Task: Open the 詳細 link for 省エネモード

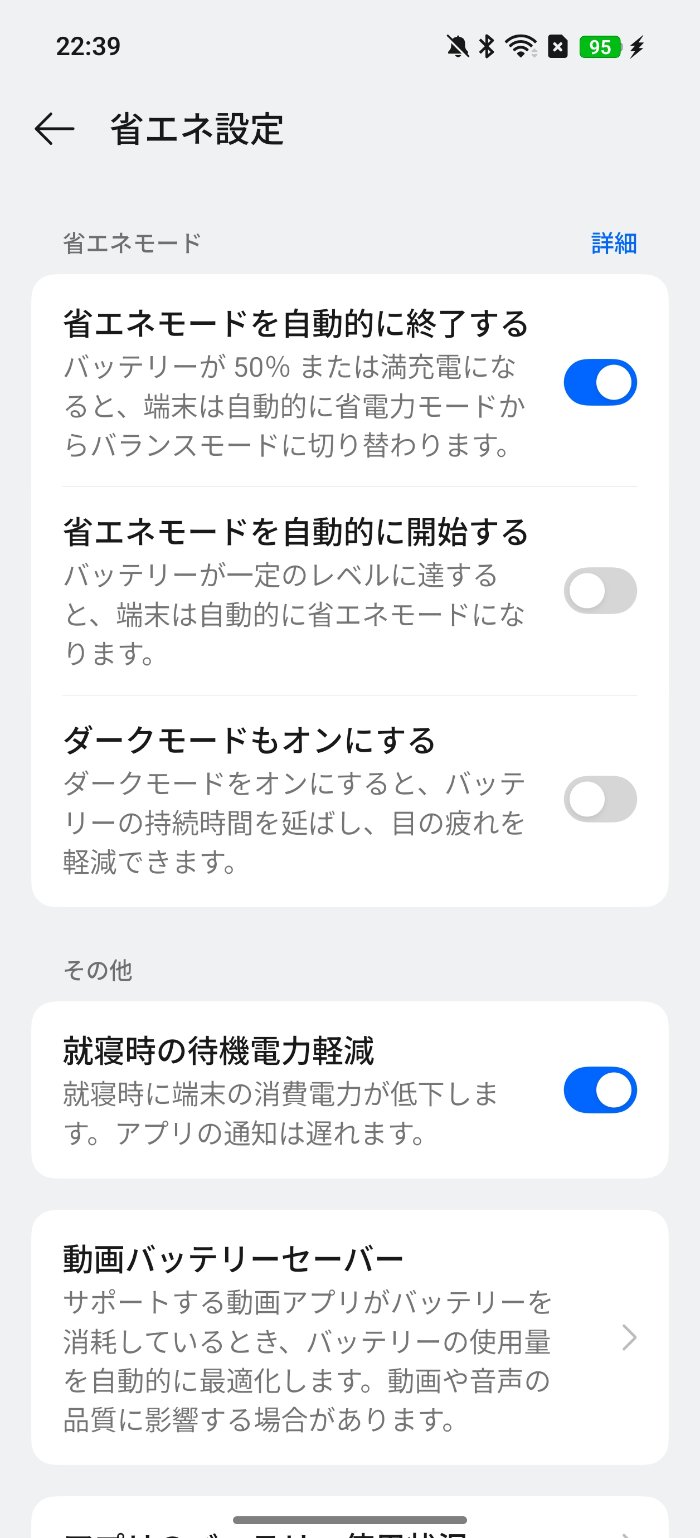Action: (614, 243)
